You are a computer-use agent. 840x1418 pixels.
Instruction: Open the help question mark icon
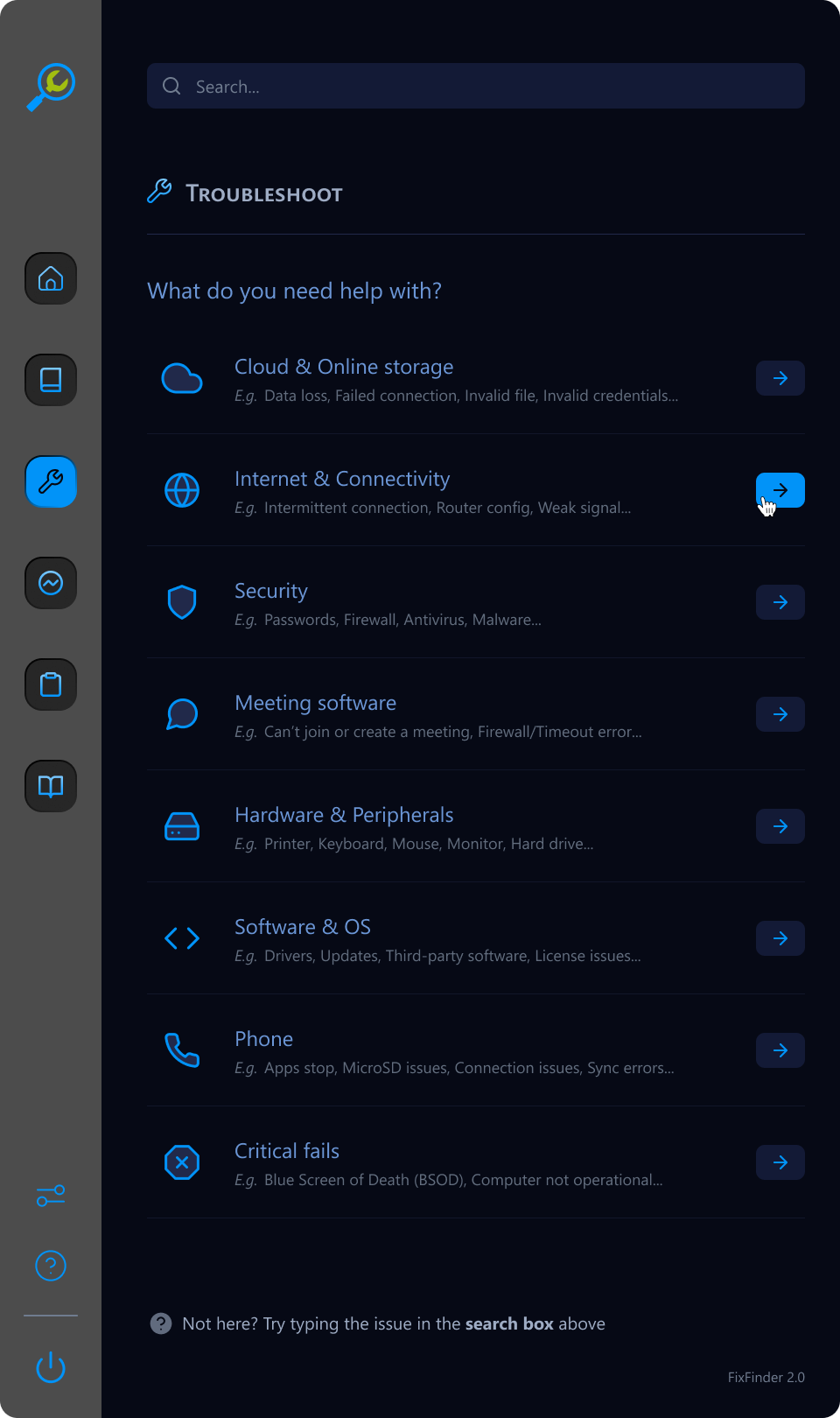click(51, 1266)
